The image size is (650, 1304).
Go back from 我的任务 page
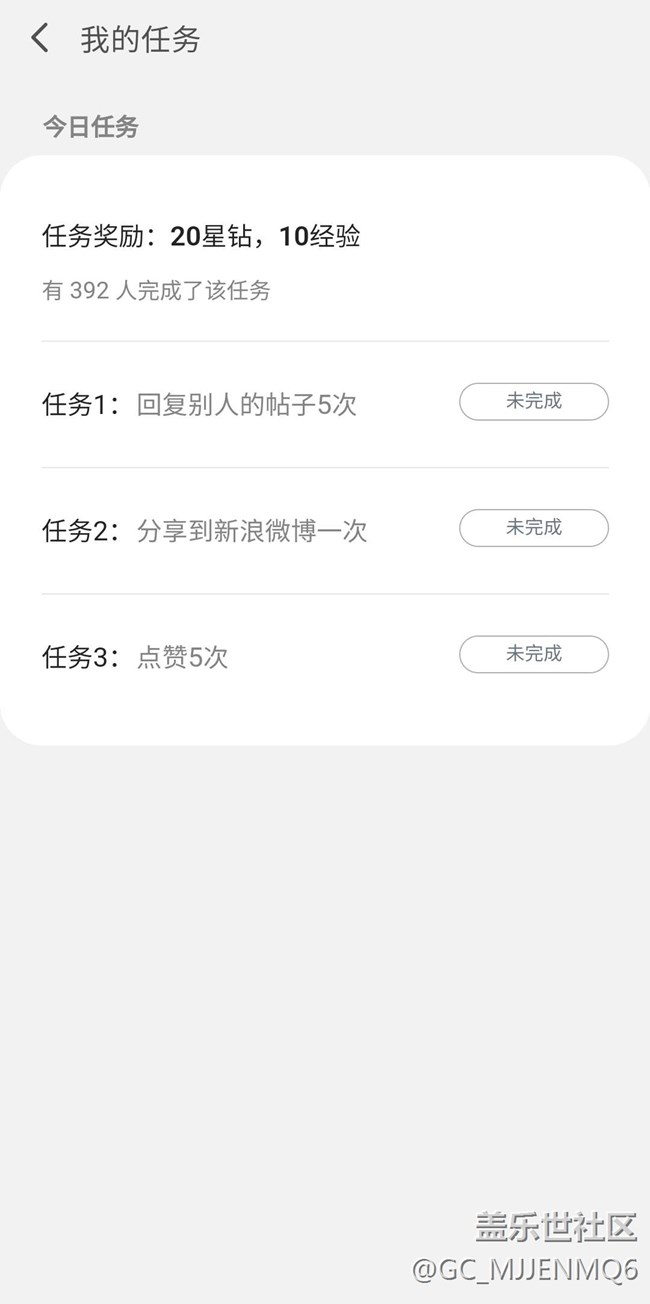tap(40, 39)
